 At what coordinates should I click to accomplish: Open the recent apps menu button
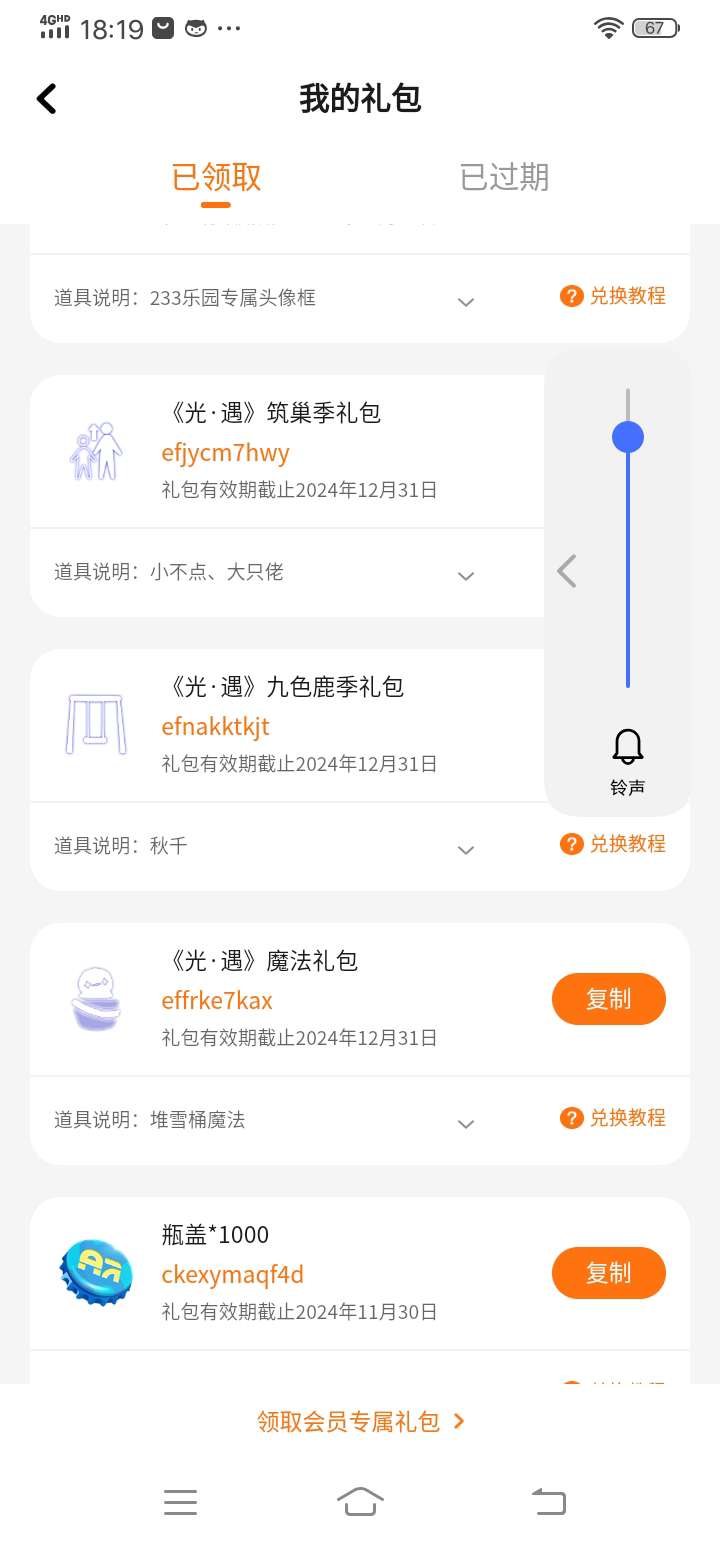[180, 1501]
